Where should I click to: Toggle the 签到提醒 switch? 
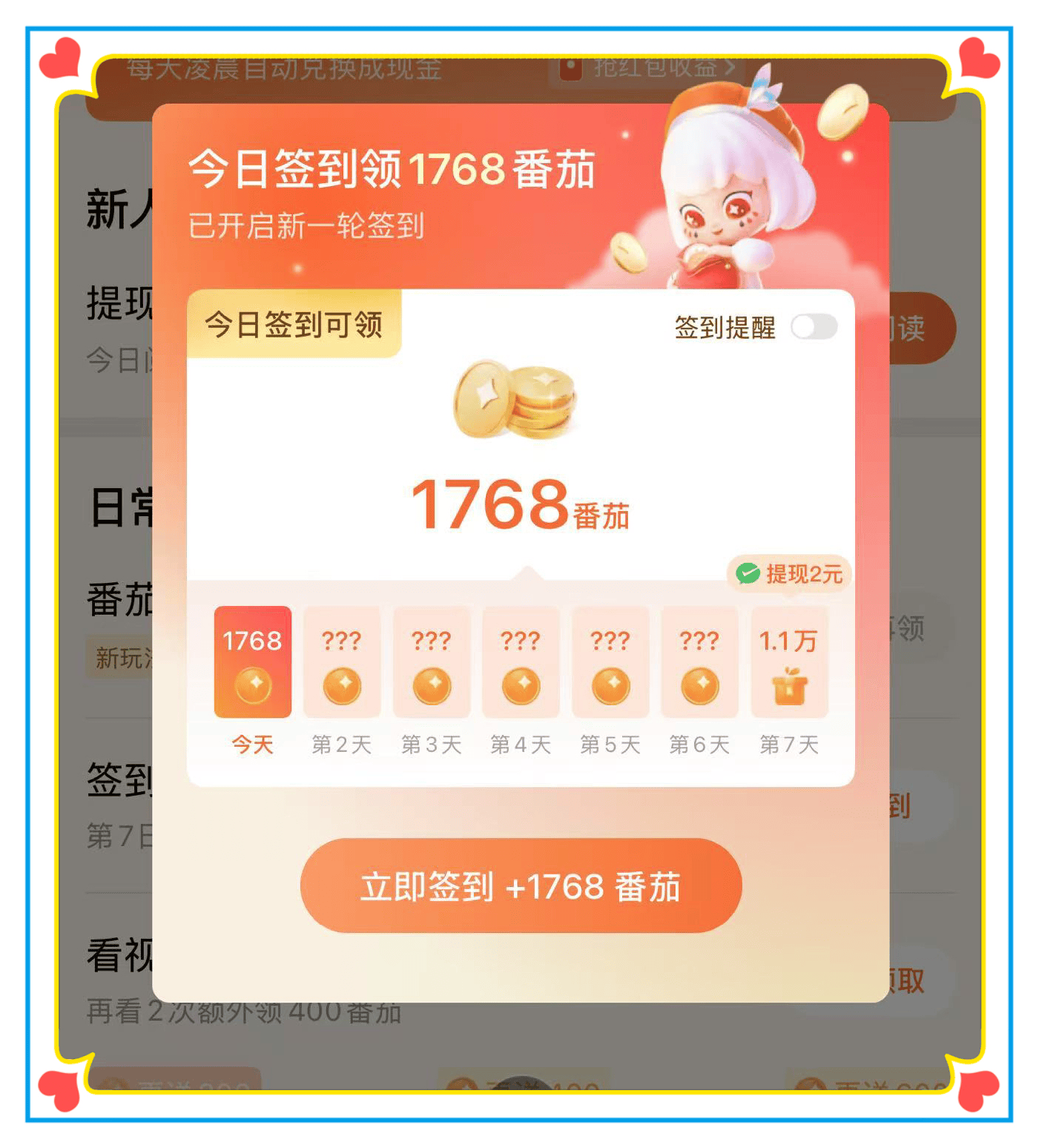click(x=814, y=327)
